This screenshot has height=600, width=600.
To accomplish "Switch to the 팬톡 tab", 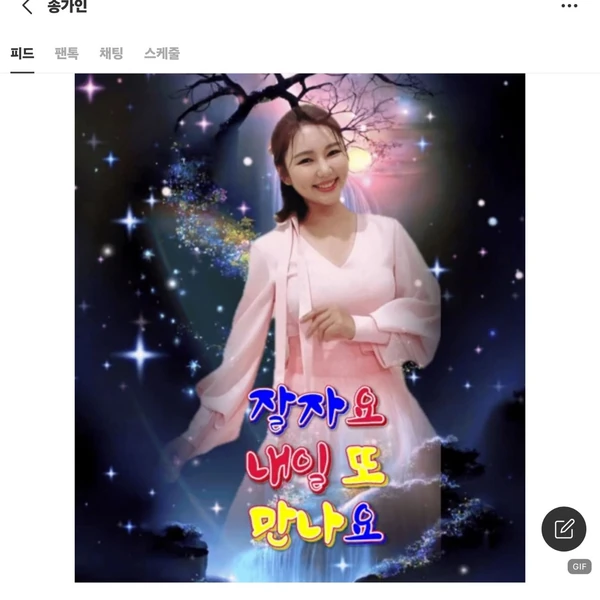I will (x=66, y=54).
